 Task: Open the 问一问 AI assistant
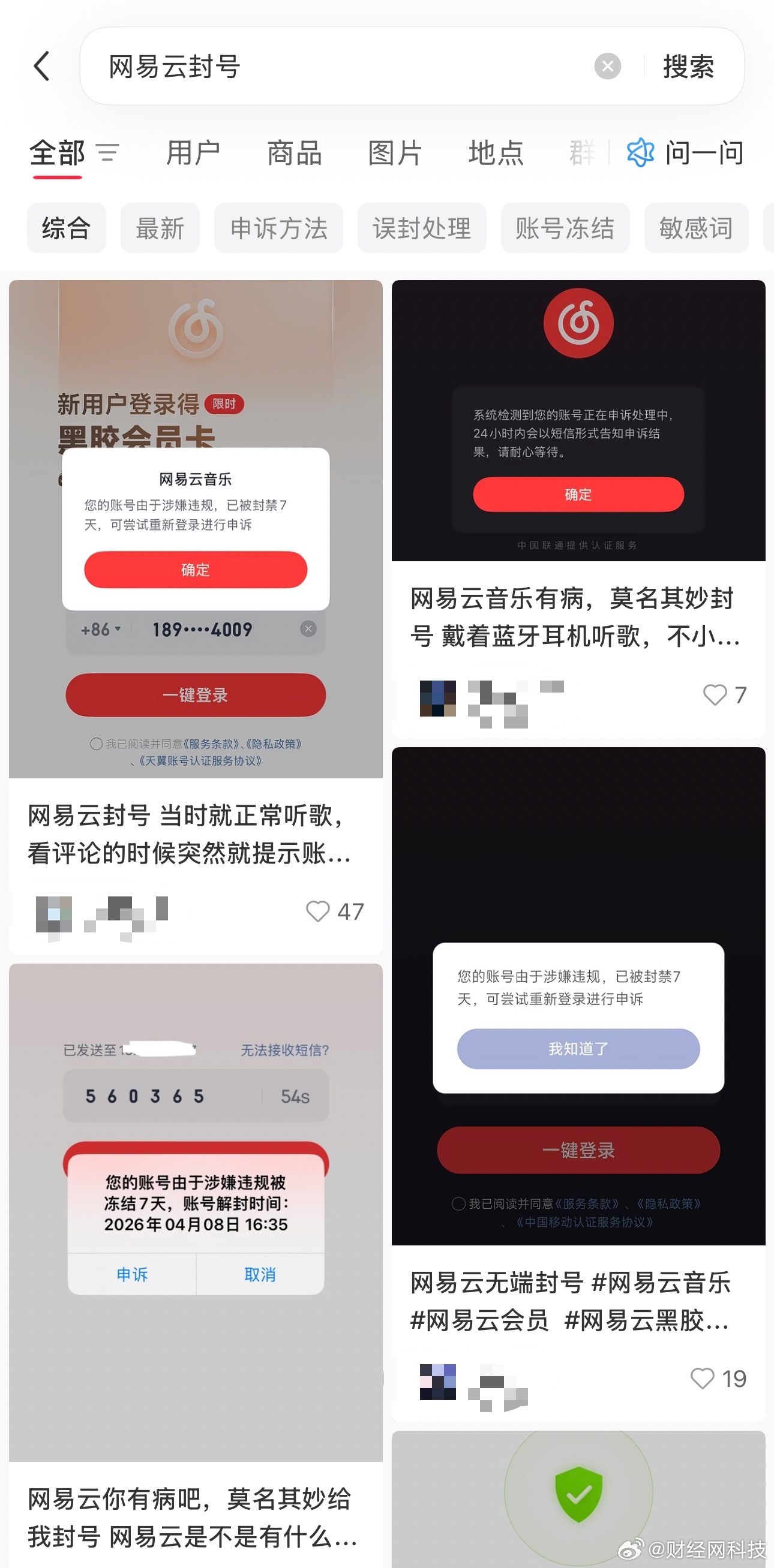[686, 152]
